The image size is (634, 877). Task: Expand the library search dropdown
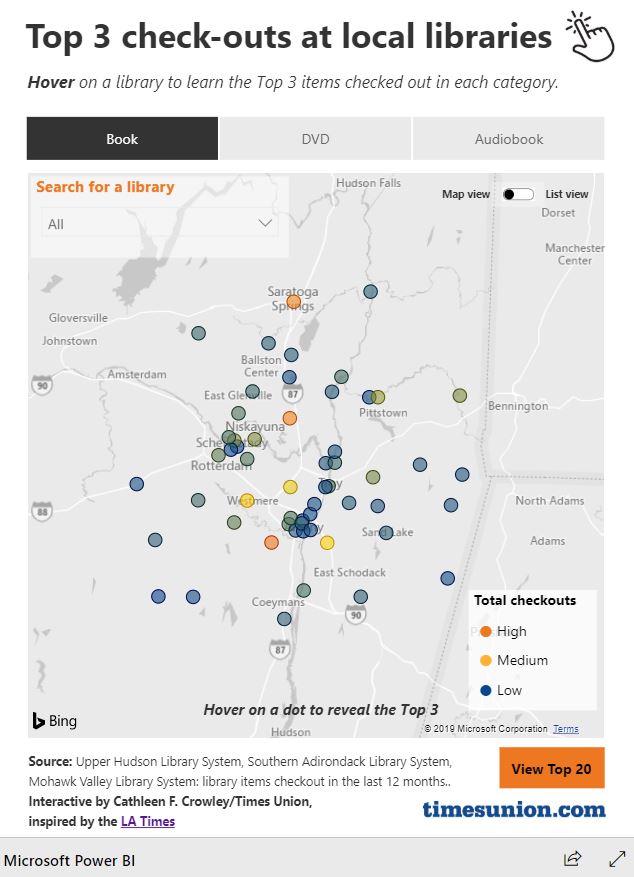(x=160, y=224)
